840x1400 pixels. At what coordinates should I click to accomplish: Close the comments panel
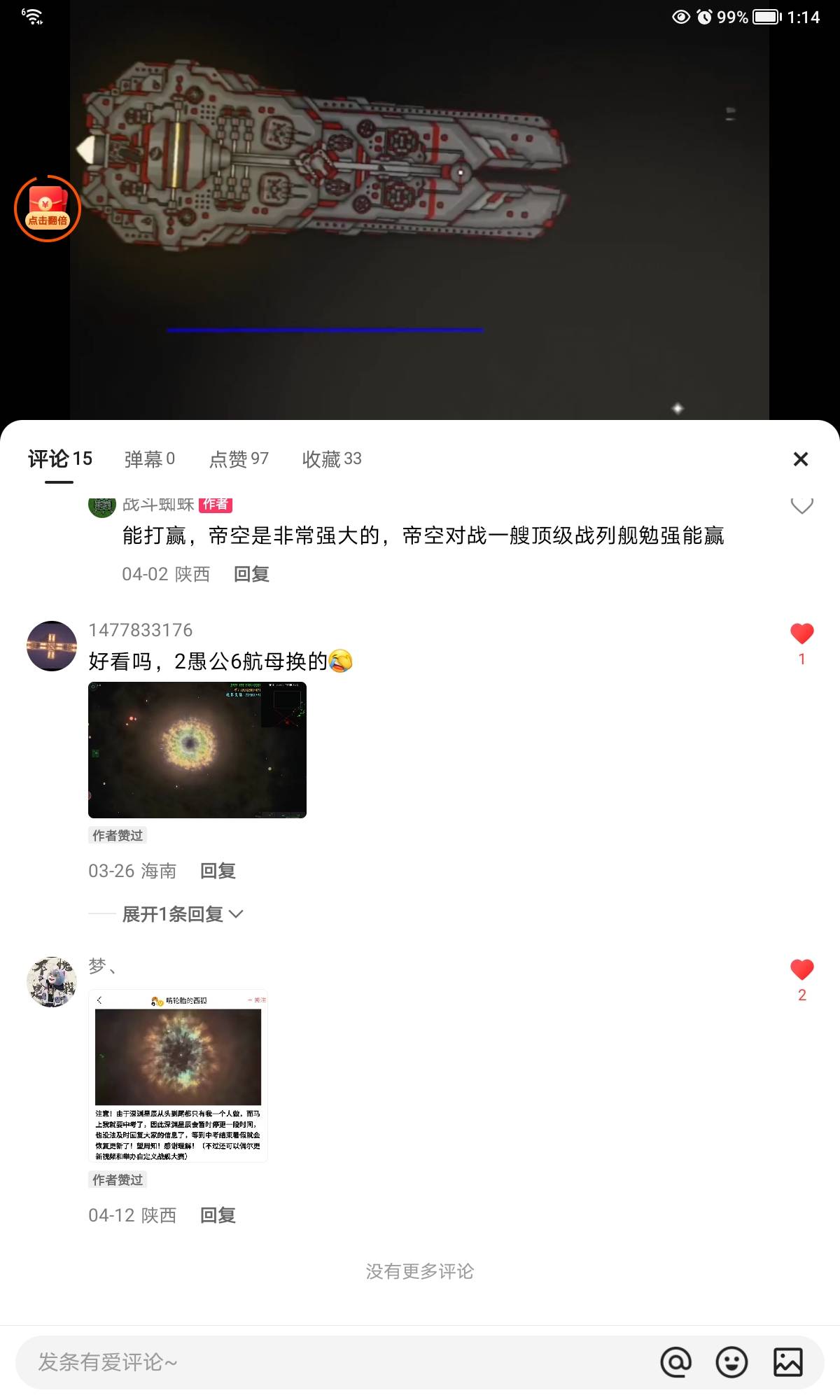(x=801, y=459)
